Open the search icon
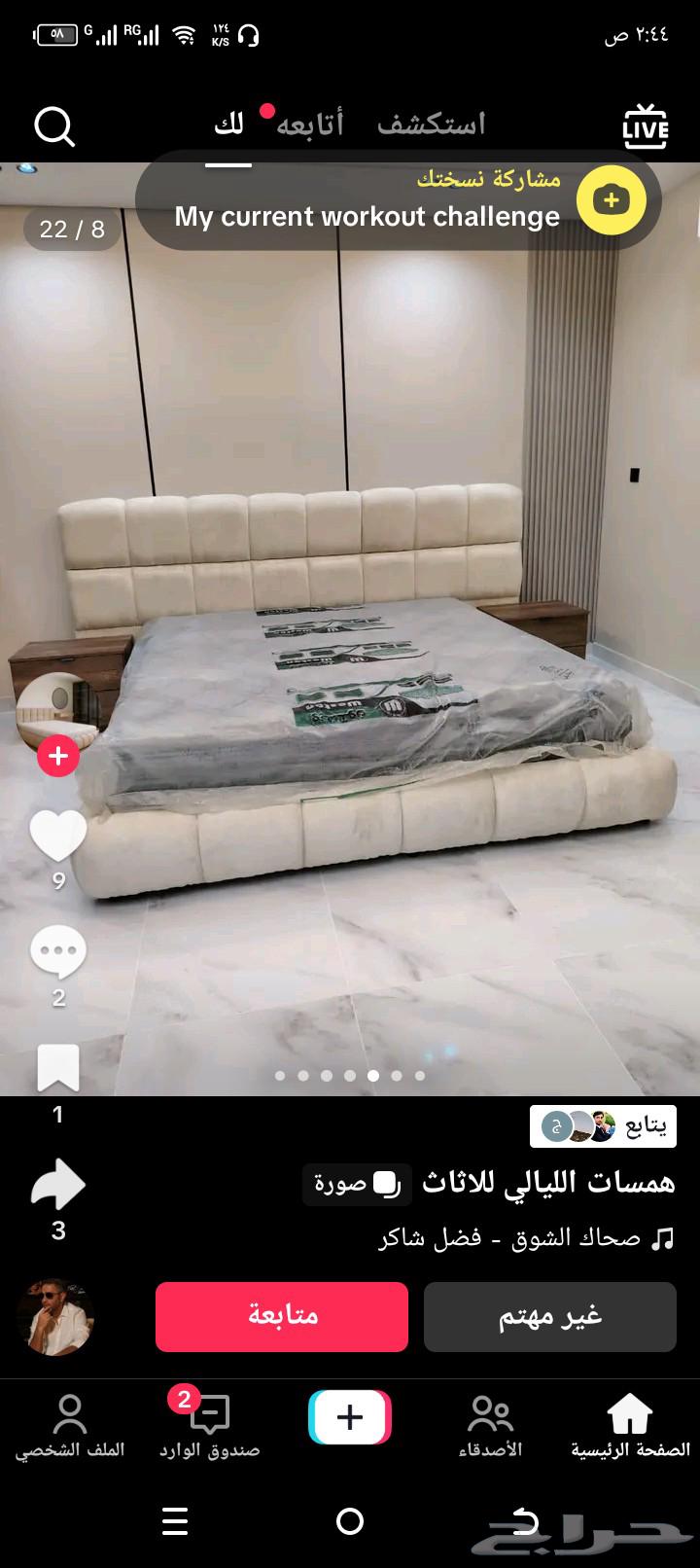The width and height of the screenshot is (700, 1568). (53, 125)
